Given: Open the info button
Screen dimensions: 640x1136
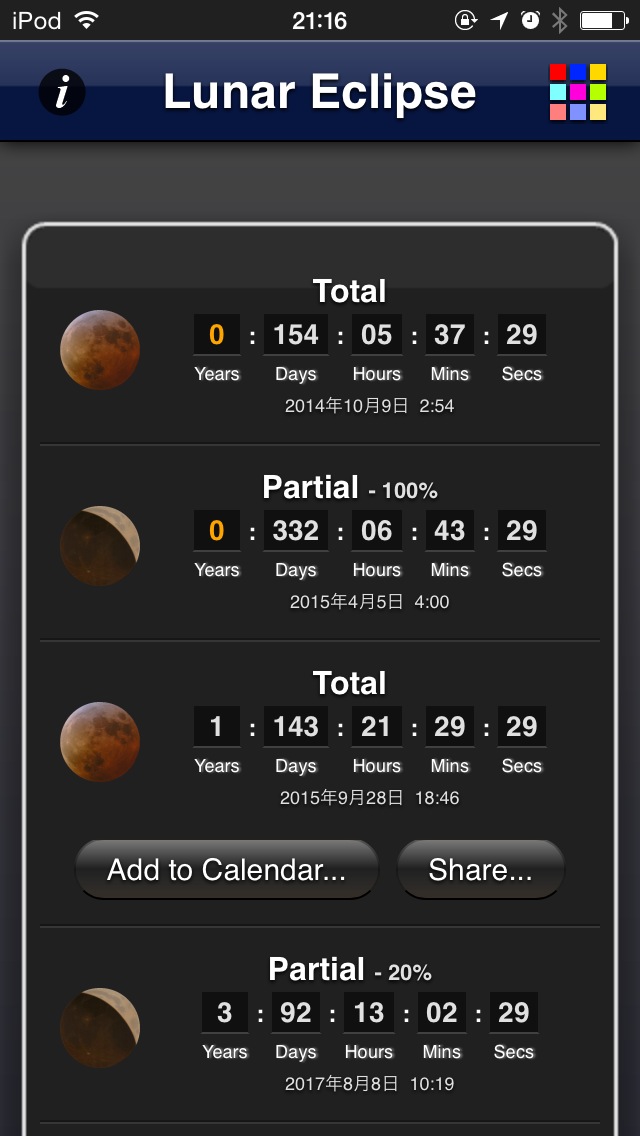Looking at the screenshot, I should 62,93.
